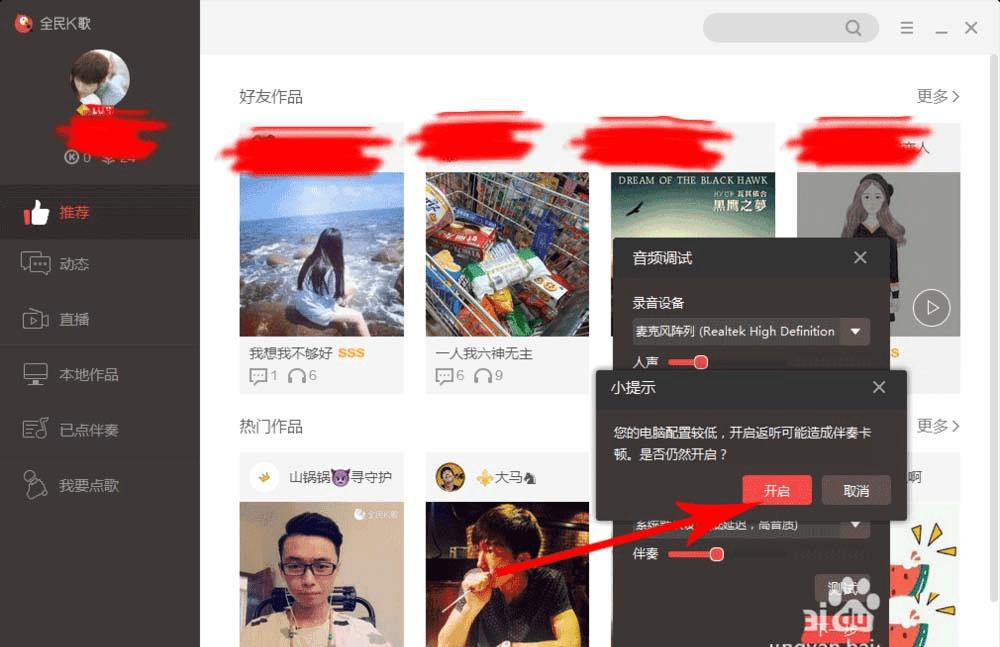The width and height of the screenshot is (1000, 647).
Task: Adjust the 人声 volume slider
Action: 700,362
